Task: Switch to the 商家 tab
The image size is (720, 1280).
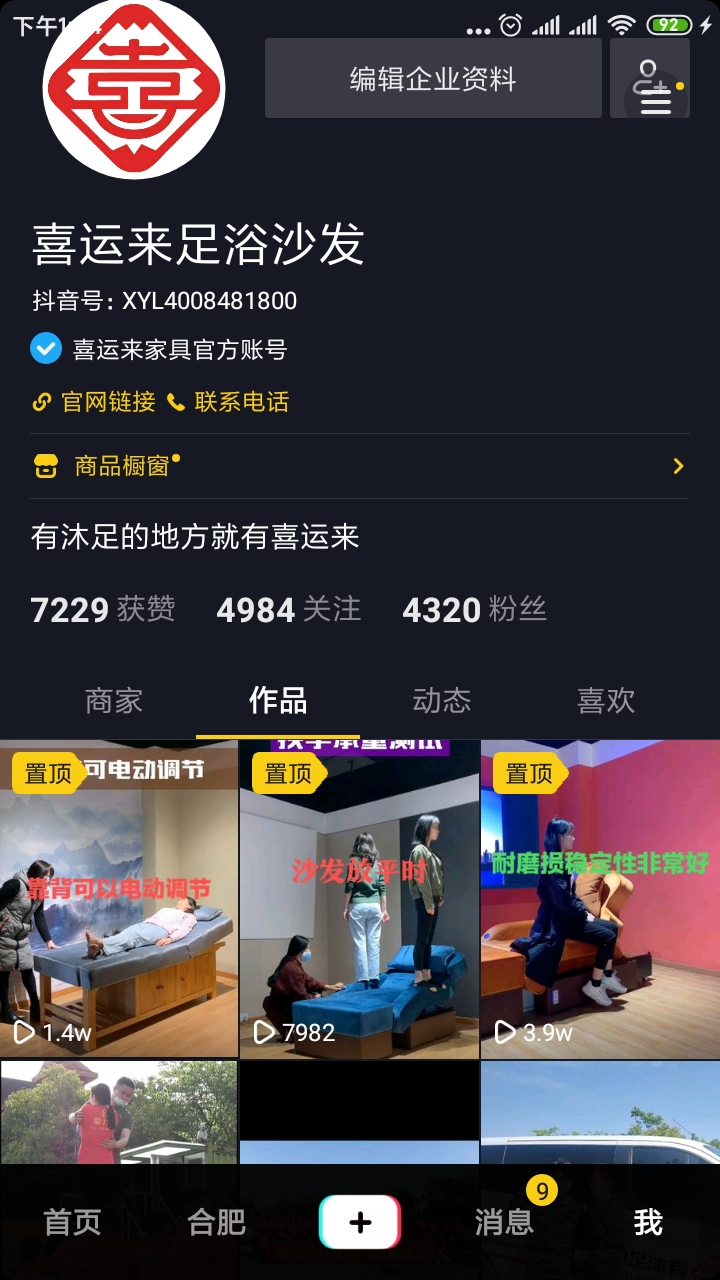Action: [114, 701]
